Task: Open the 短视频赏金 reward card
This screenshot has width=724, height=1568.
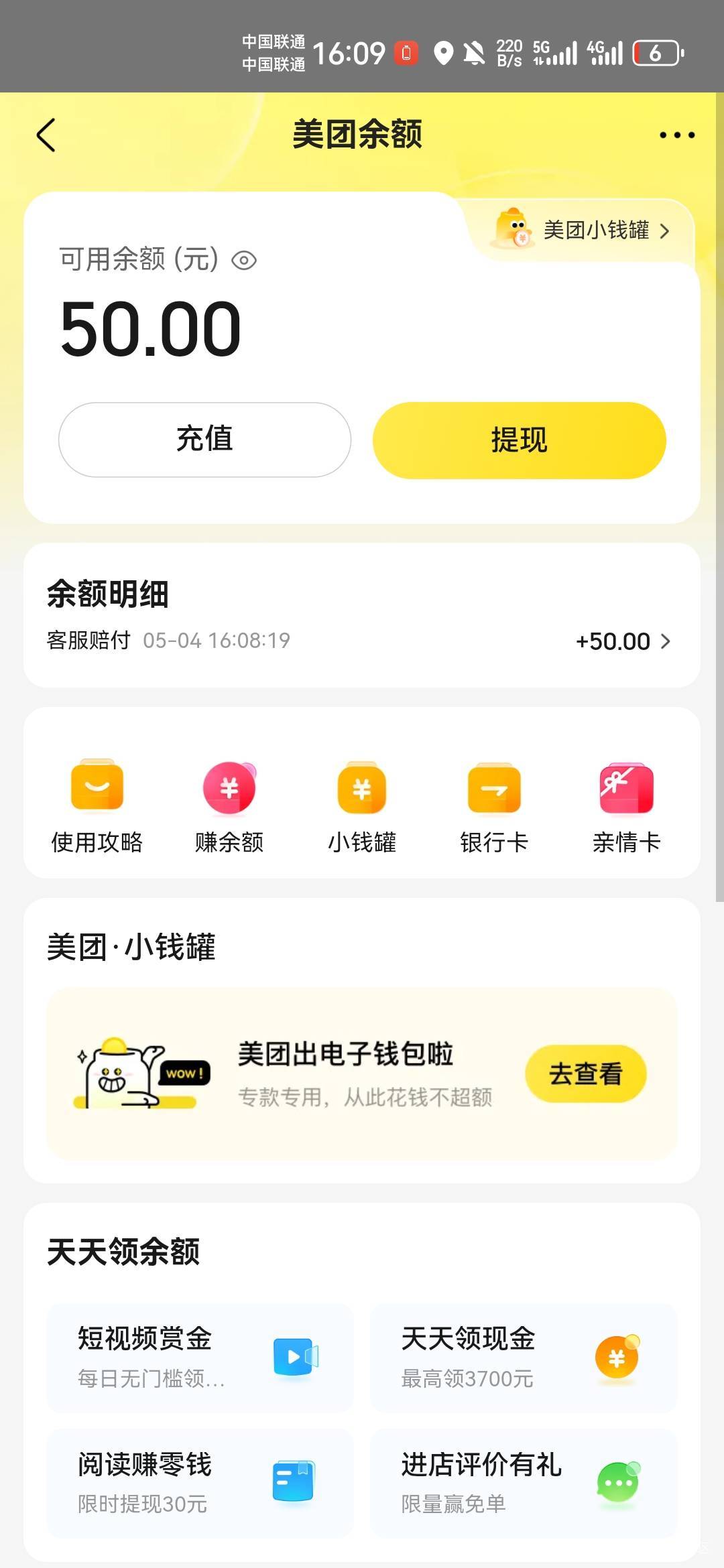Action: tap(200, 1358)
